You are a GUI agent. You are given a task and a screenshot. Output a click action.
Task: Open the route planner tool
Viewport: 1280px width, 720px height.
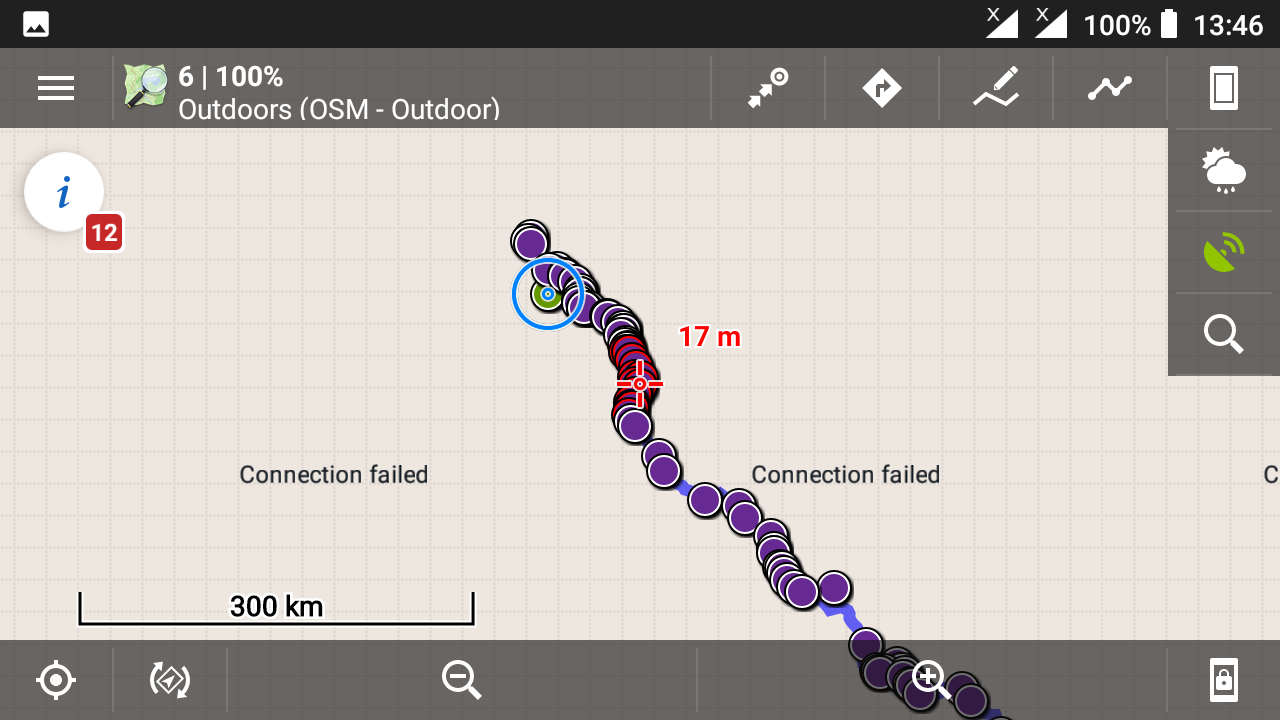click(x=996, y=89)
